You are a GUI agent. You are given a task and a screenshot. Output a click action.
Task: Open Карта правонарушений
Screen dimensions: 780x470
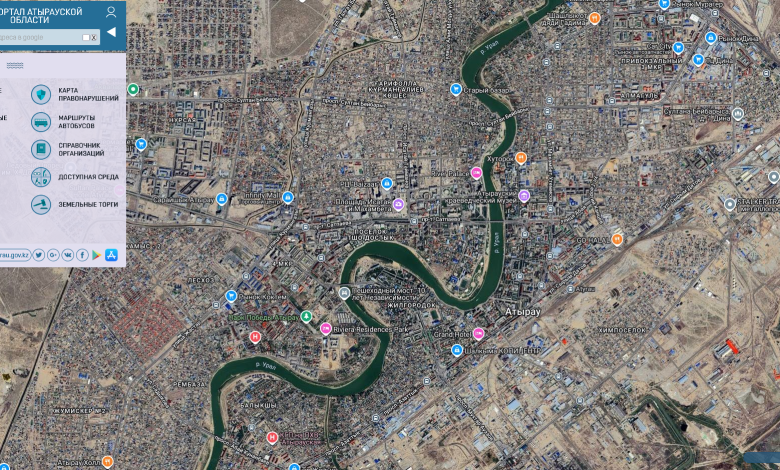[41, 95]
